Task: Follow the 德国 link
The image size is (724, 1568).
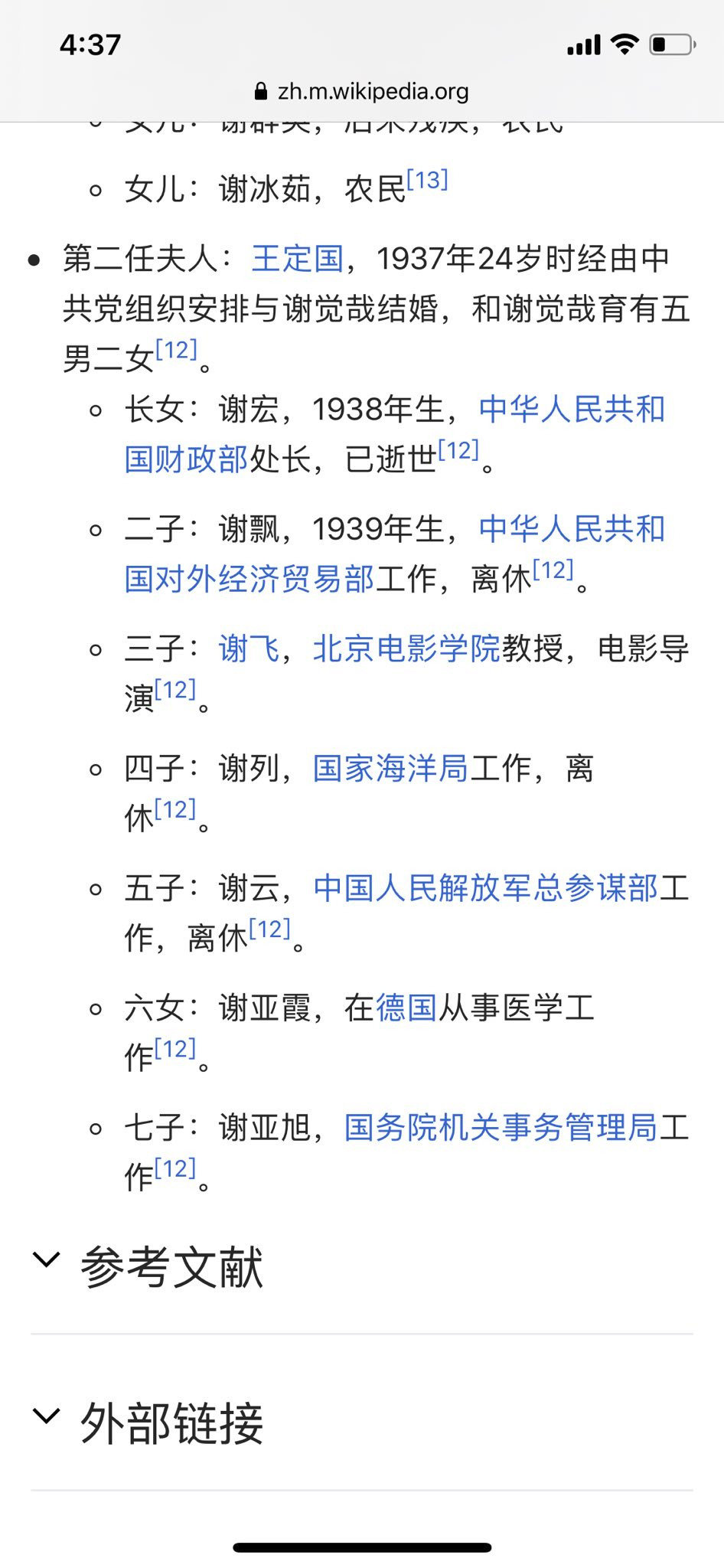Action: 406,1008
